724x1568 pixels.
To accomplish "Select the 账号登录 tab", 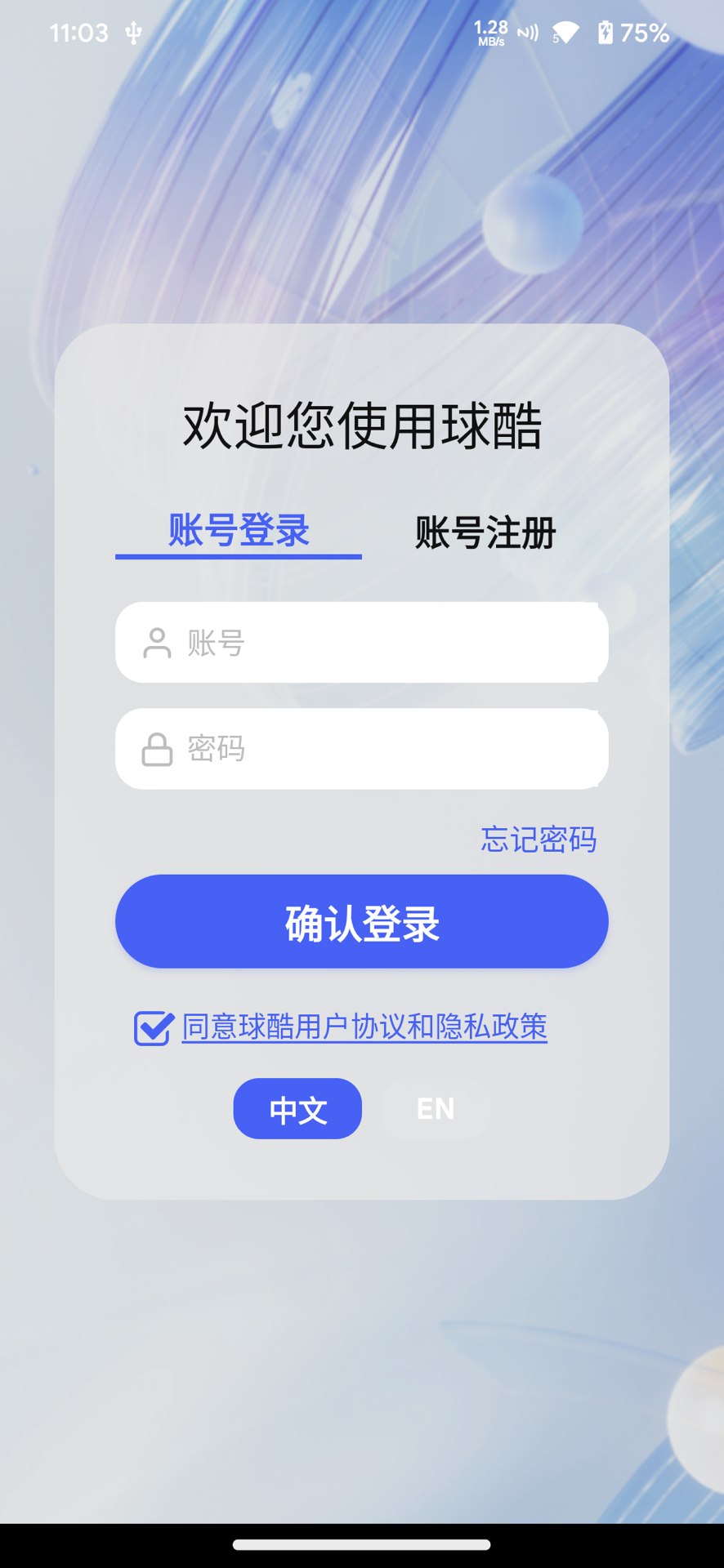I will [239, 531].
